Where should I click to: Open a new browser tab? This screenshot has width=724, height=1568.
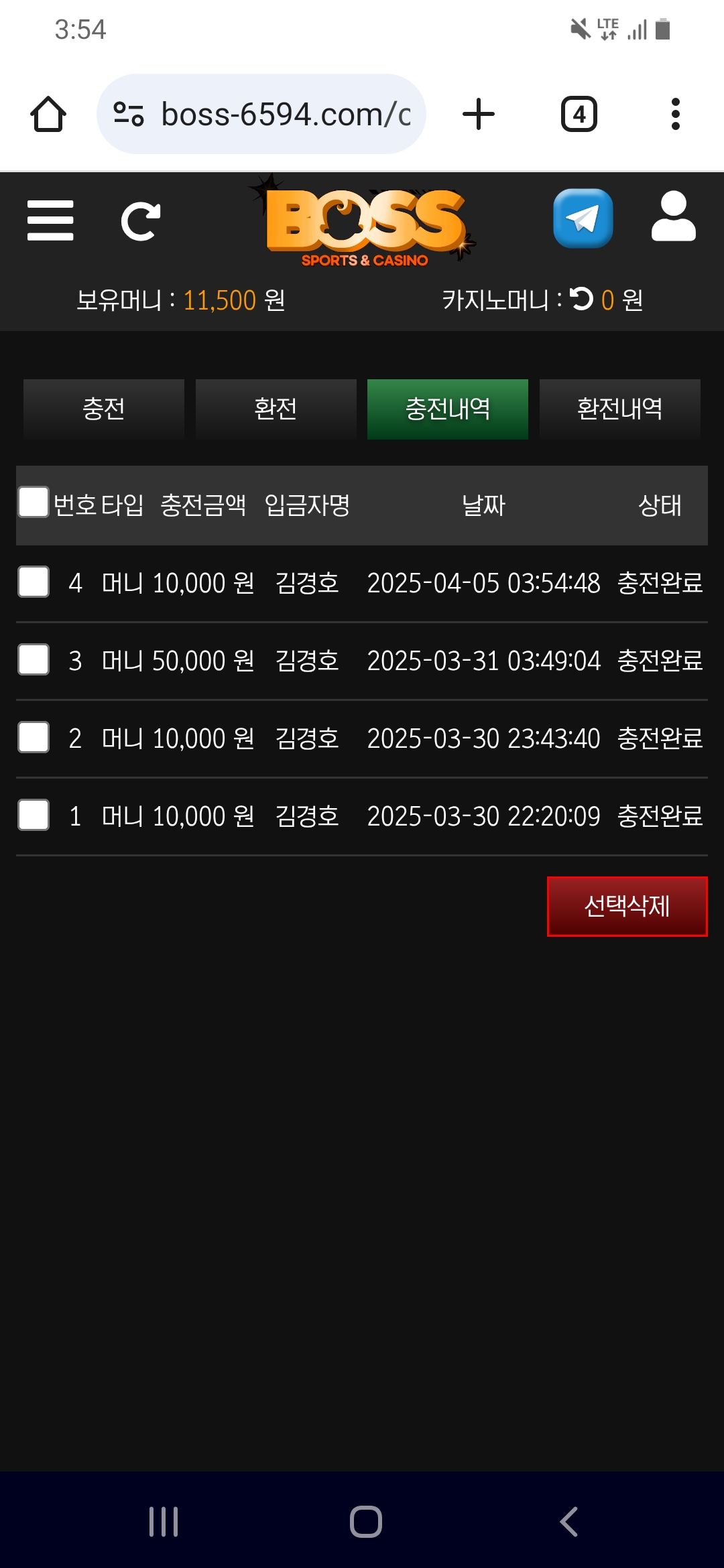(479, 114)
